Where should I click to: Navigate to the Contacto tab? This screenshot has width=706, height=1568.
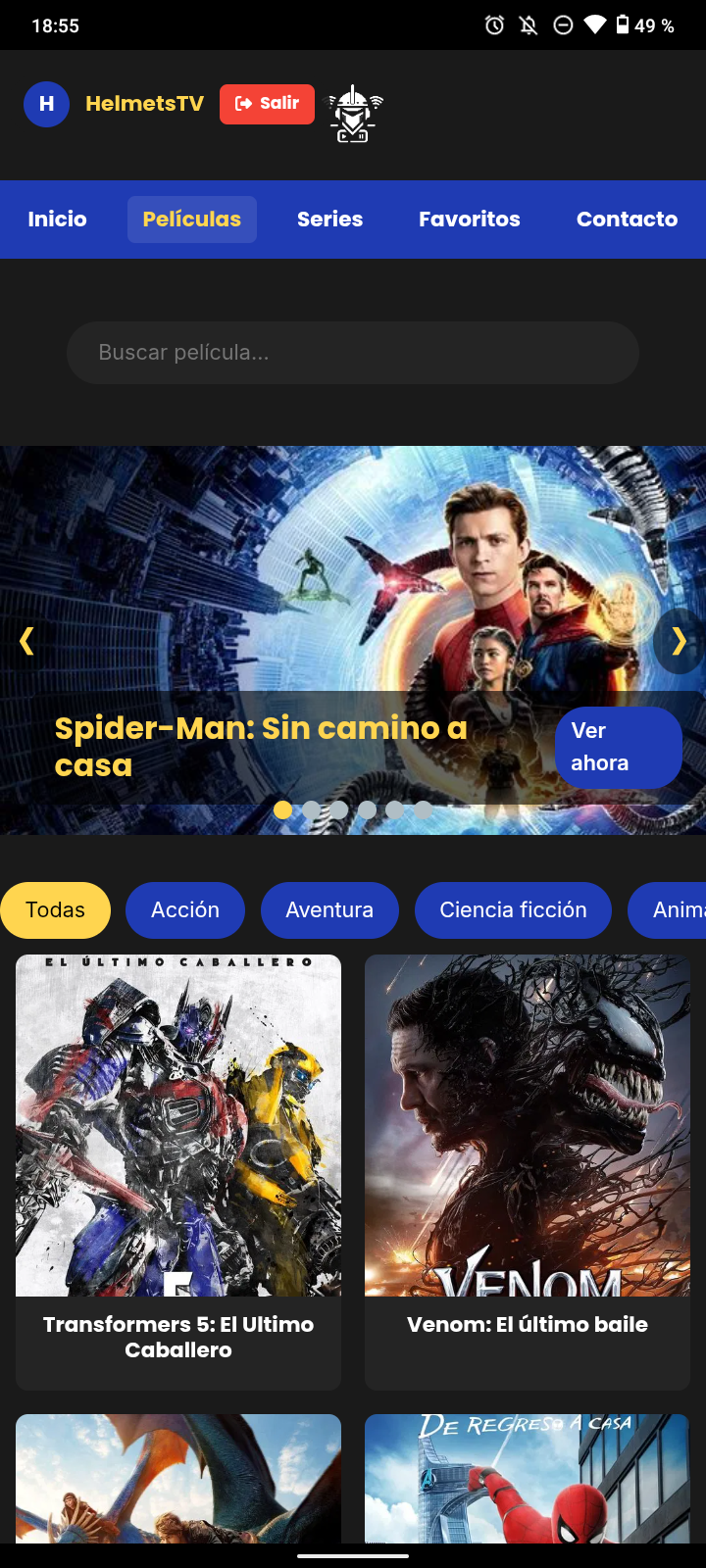tap(627, 220)
